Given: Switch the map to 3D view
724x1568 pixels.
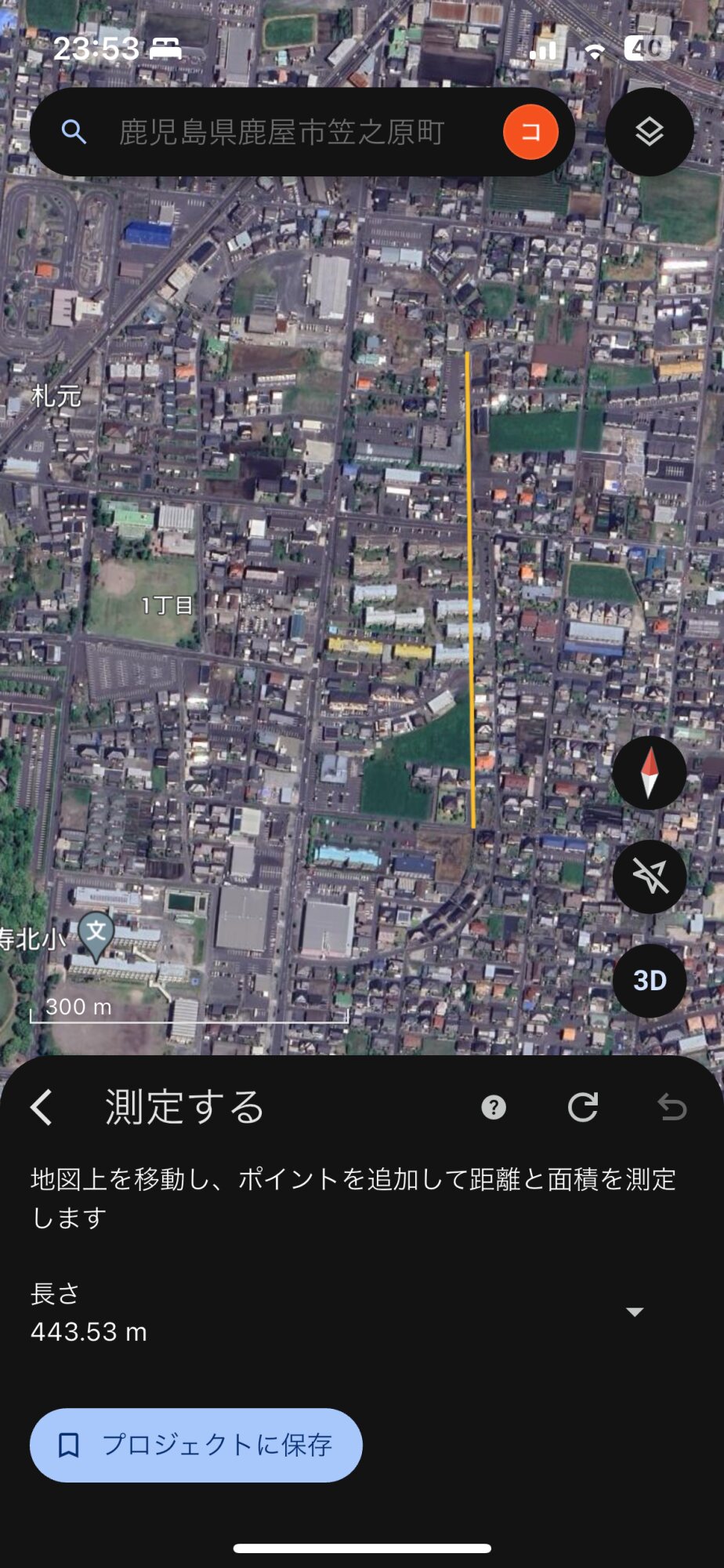Looking at the screenshot, I should tap(650, 980).
